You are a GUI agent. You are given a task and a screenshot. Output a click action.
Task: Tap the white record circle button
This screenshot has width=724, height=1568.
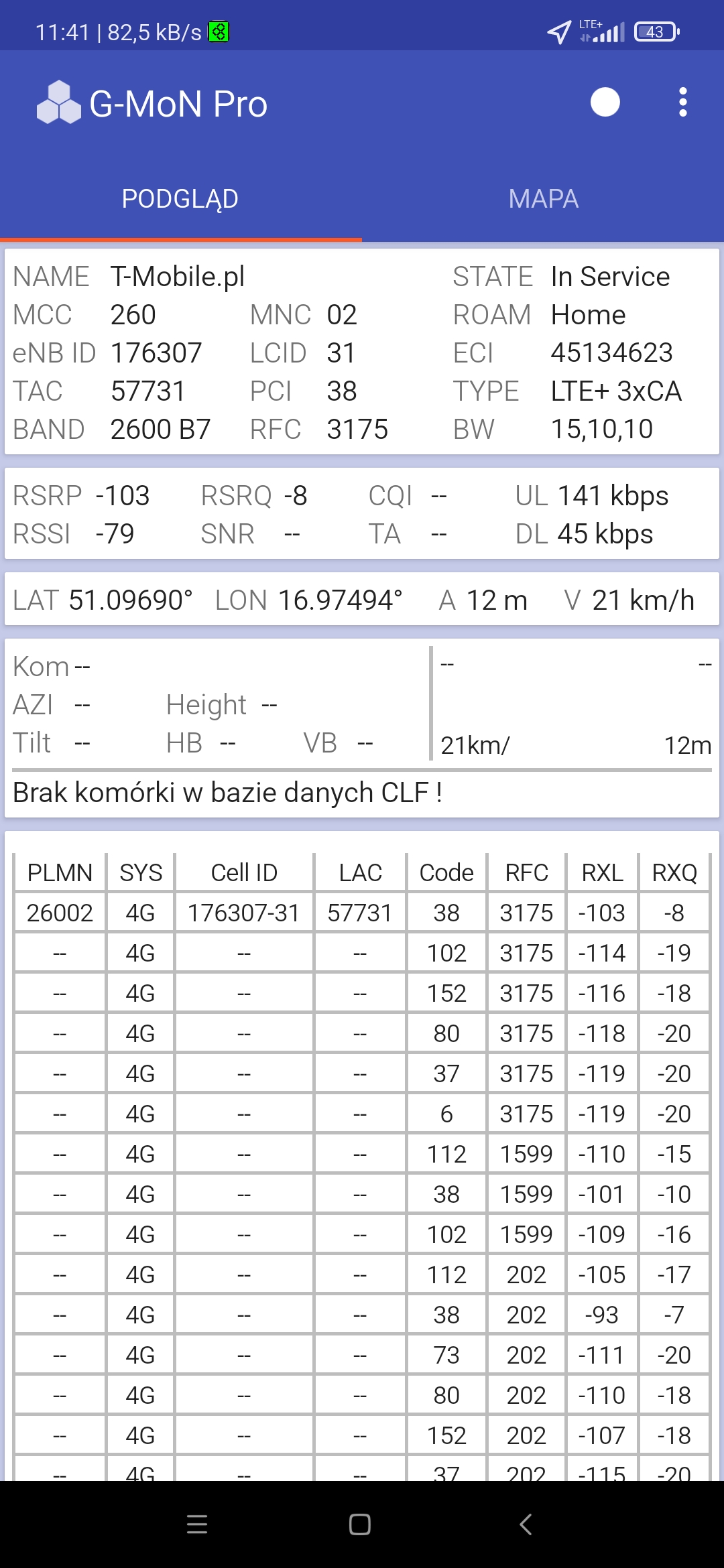605,103
